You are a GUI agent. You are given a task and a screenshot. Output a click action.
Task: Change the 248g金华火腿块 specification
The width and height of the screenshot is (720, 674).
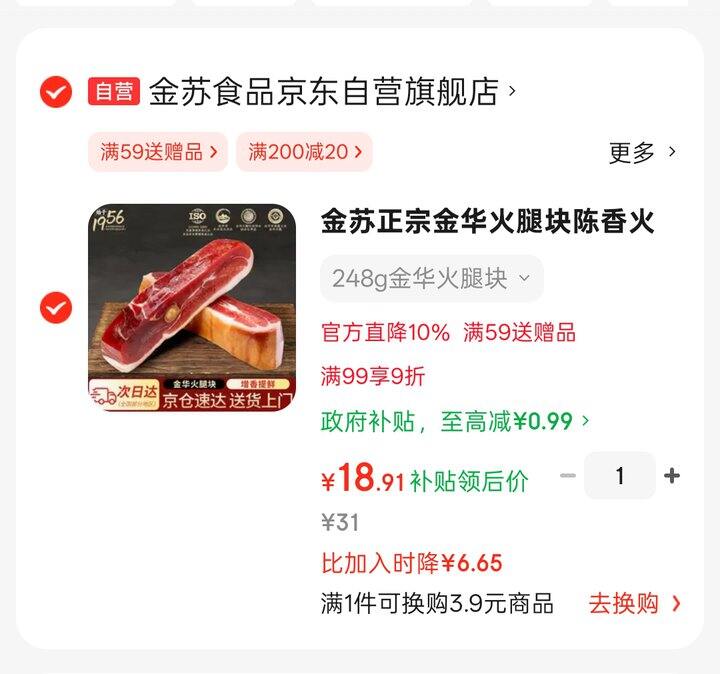tap(431, 278)
